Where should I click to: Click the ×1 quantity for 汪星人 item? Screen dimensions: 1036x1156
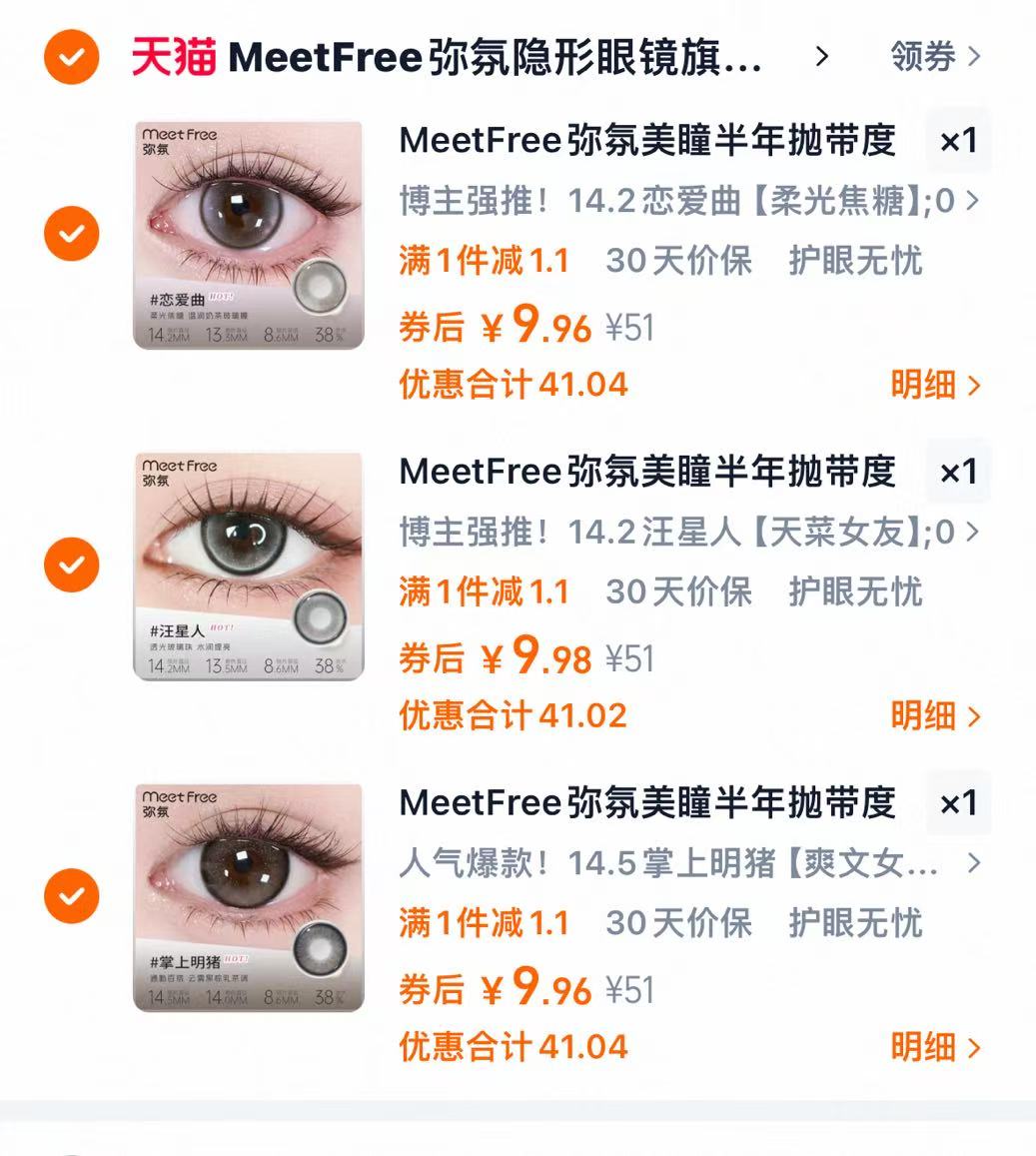957,472
